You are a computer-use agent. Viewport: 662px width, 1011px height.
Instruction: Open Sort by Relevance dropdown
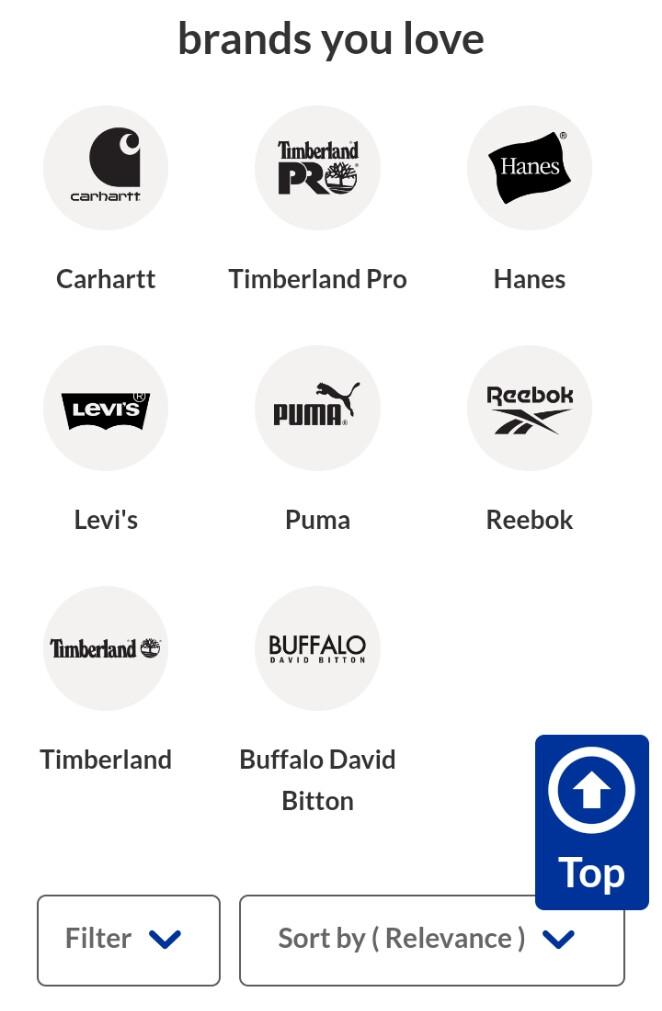click(431, 939)
